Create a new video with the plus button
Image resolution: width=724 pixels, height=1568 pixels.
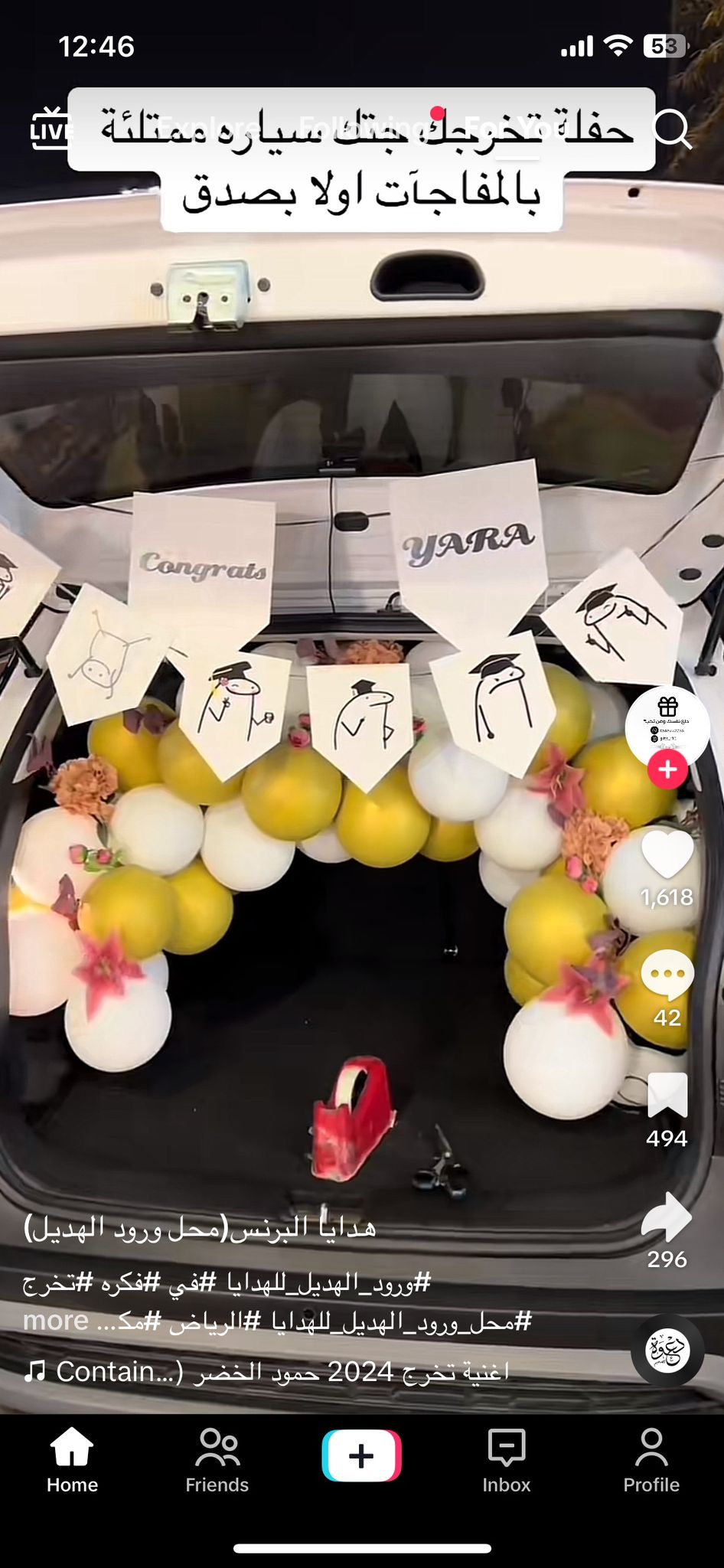pyautogui.click(x=362, y=1455)
